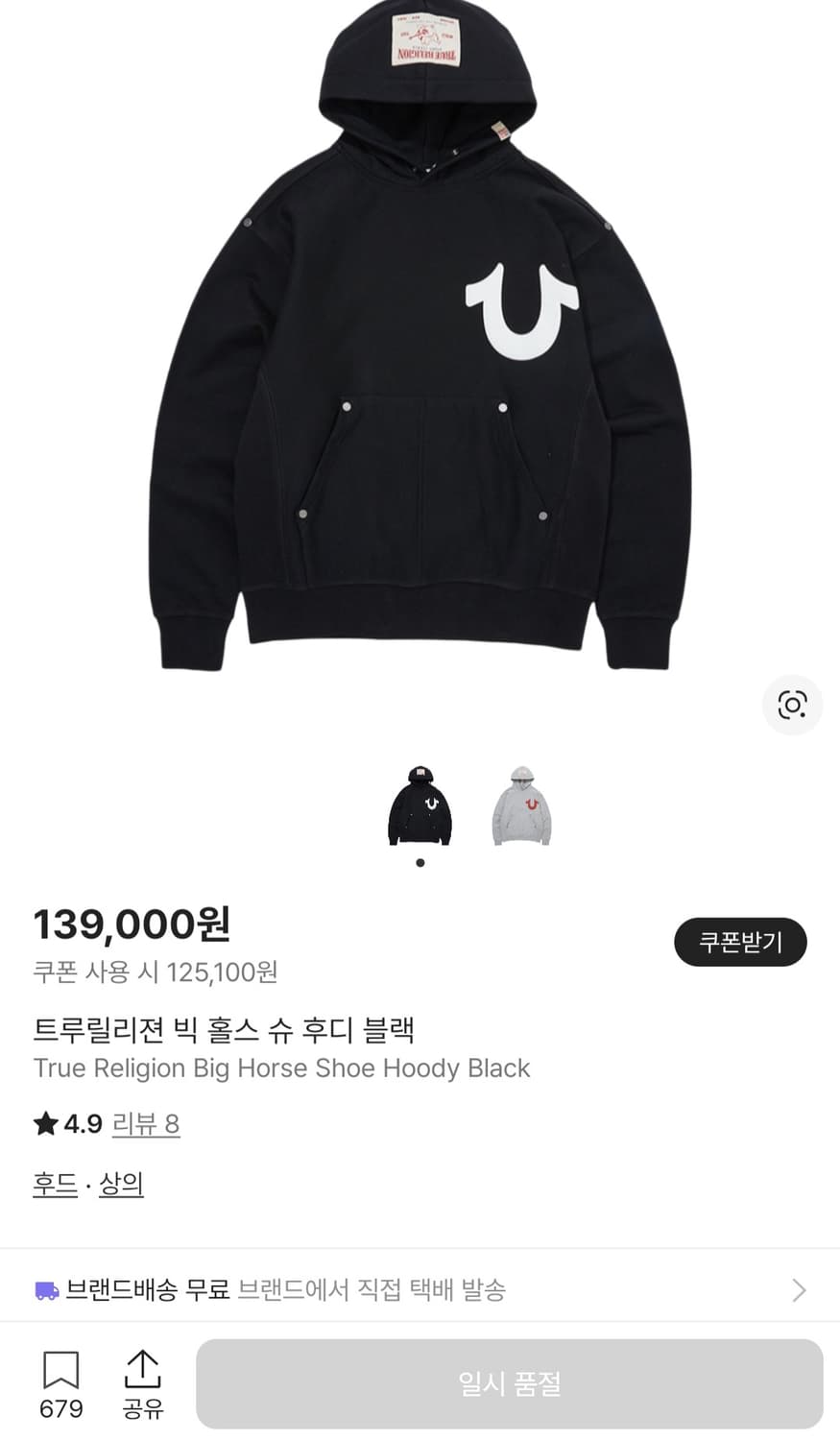The image size is (840, 1440).
Task: Open the 상의 category link
Action: tap(122, 1184)
